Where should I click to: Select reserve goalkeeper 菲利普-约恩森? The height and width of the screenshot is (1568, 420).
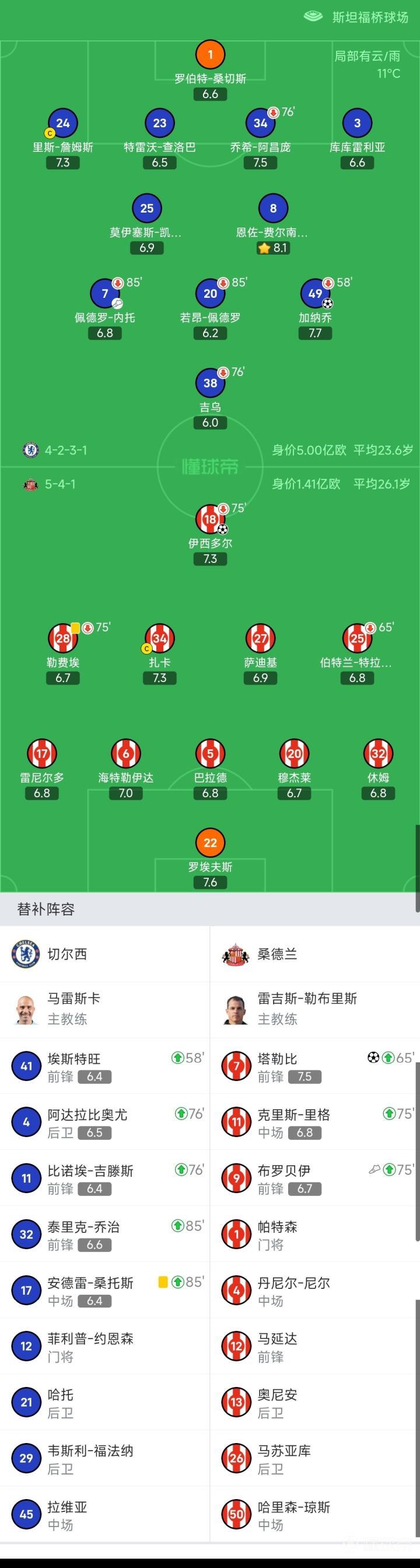tap(104, 1347)
